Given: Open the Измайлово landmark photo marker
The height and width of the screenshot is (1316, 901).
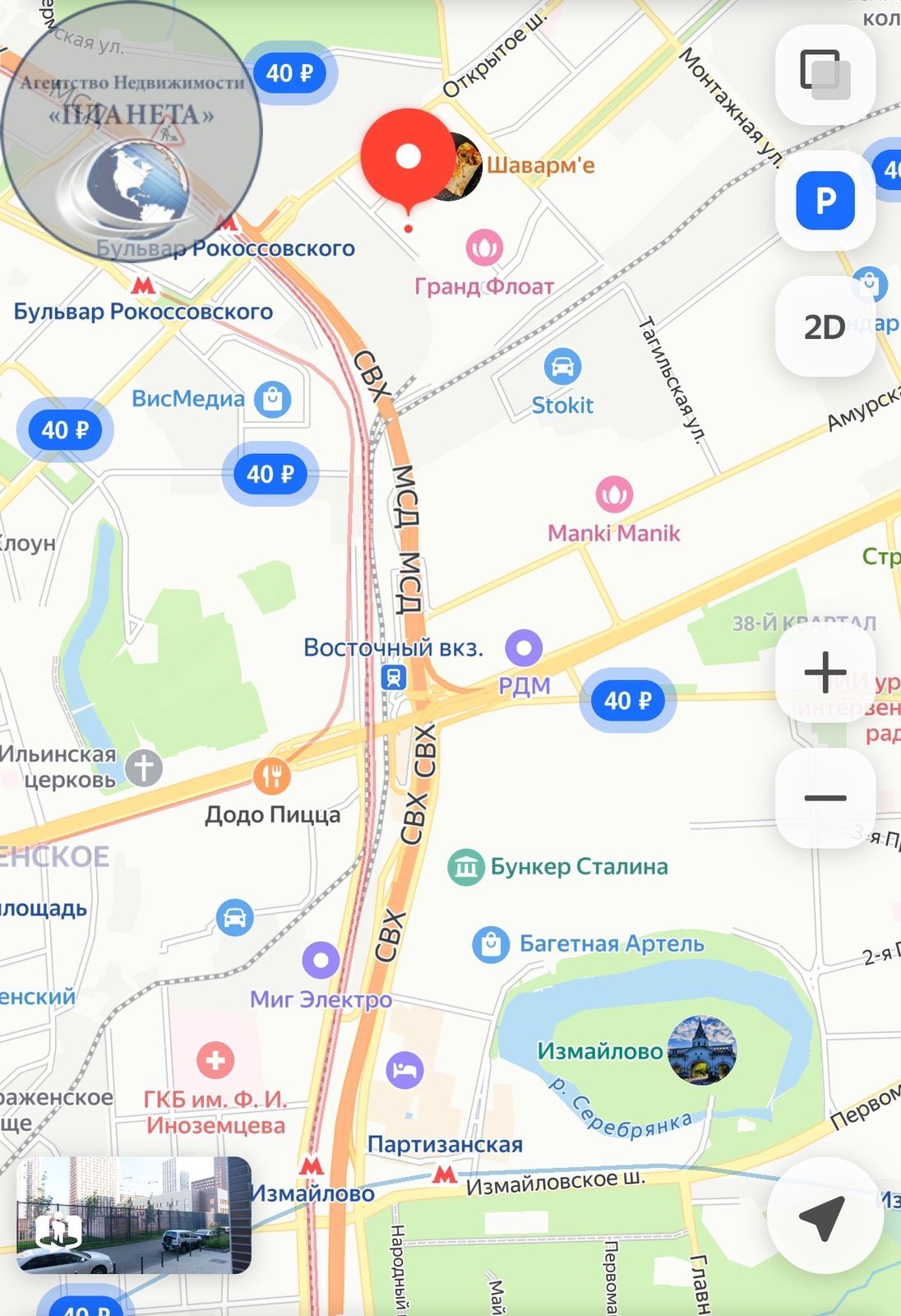Looking at the screenshot, I should [x=701, y=1050].
